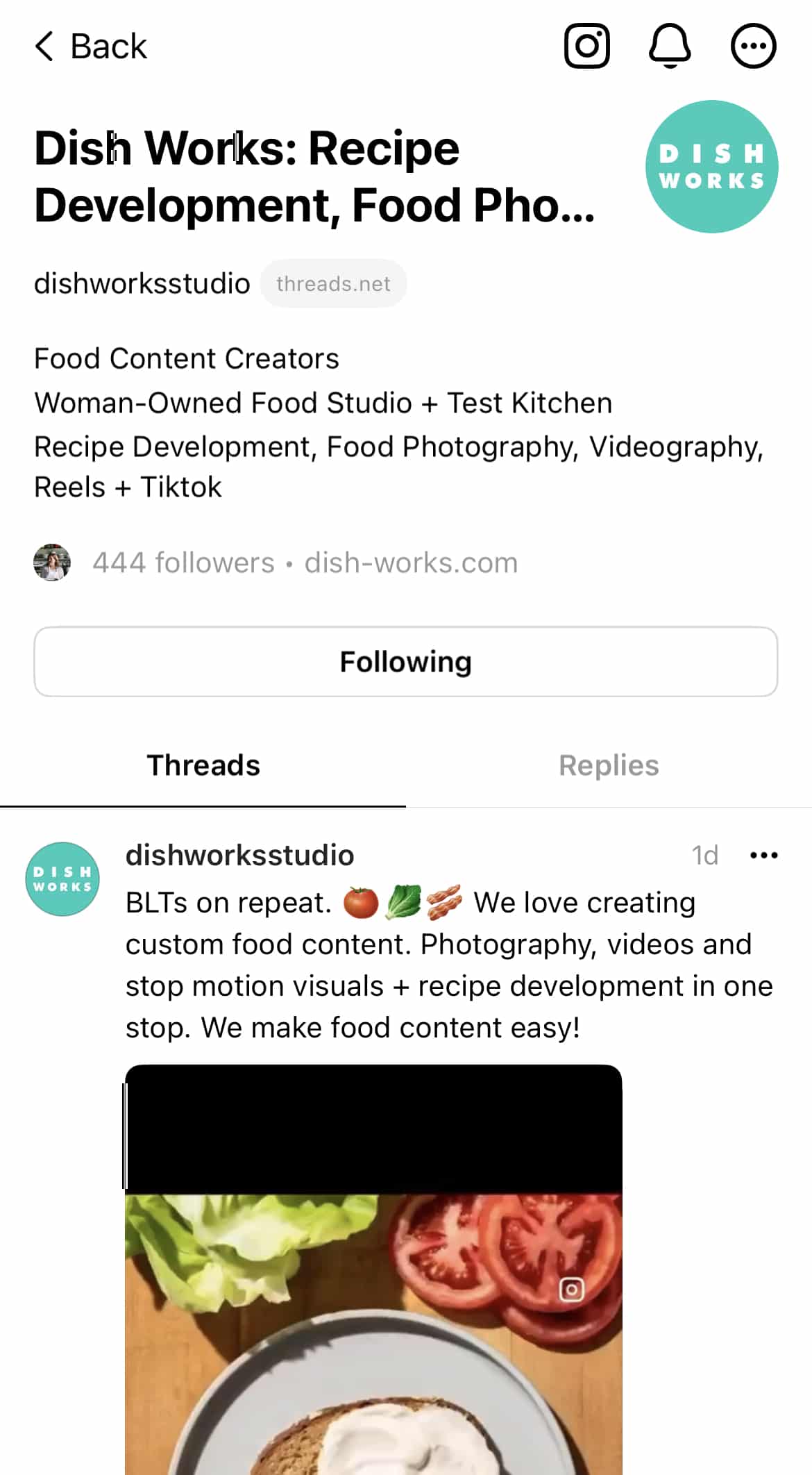The width and height of the screenshot is (812, 1475).
Task: Open the notifications bell
Action: (670, 47)
